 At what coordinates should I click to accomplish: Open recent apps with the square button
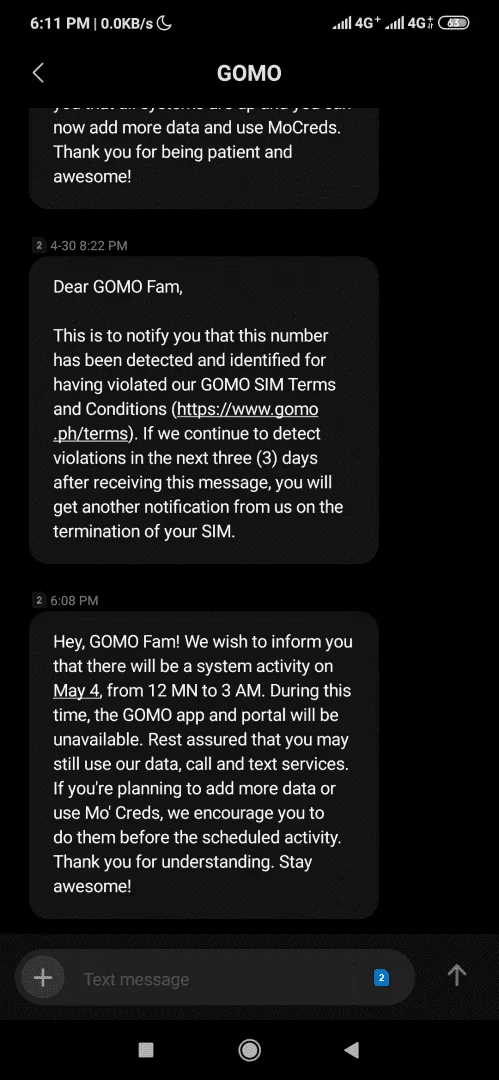pyautogui.click(x=146, y=1050)
